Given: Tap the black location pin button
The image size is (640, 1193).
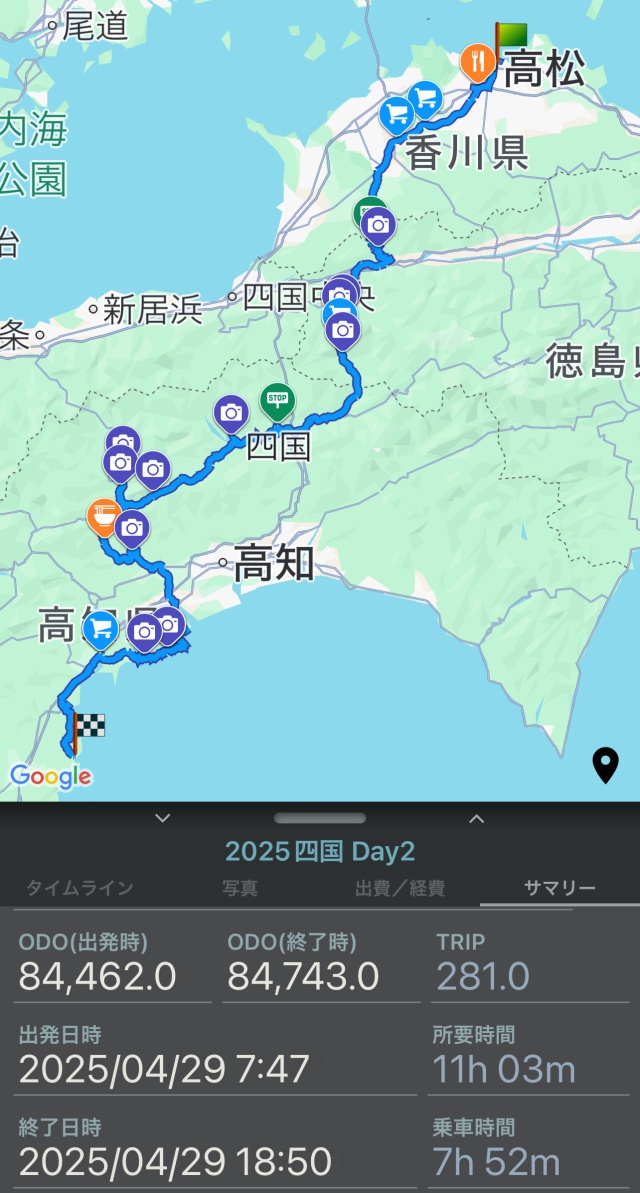Looking at the screenshot, I should (606, 765).
